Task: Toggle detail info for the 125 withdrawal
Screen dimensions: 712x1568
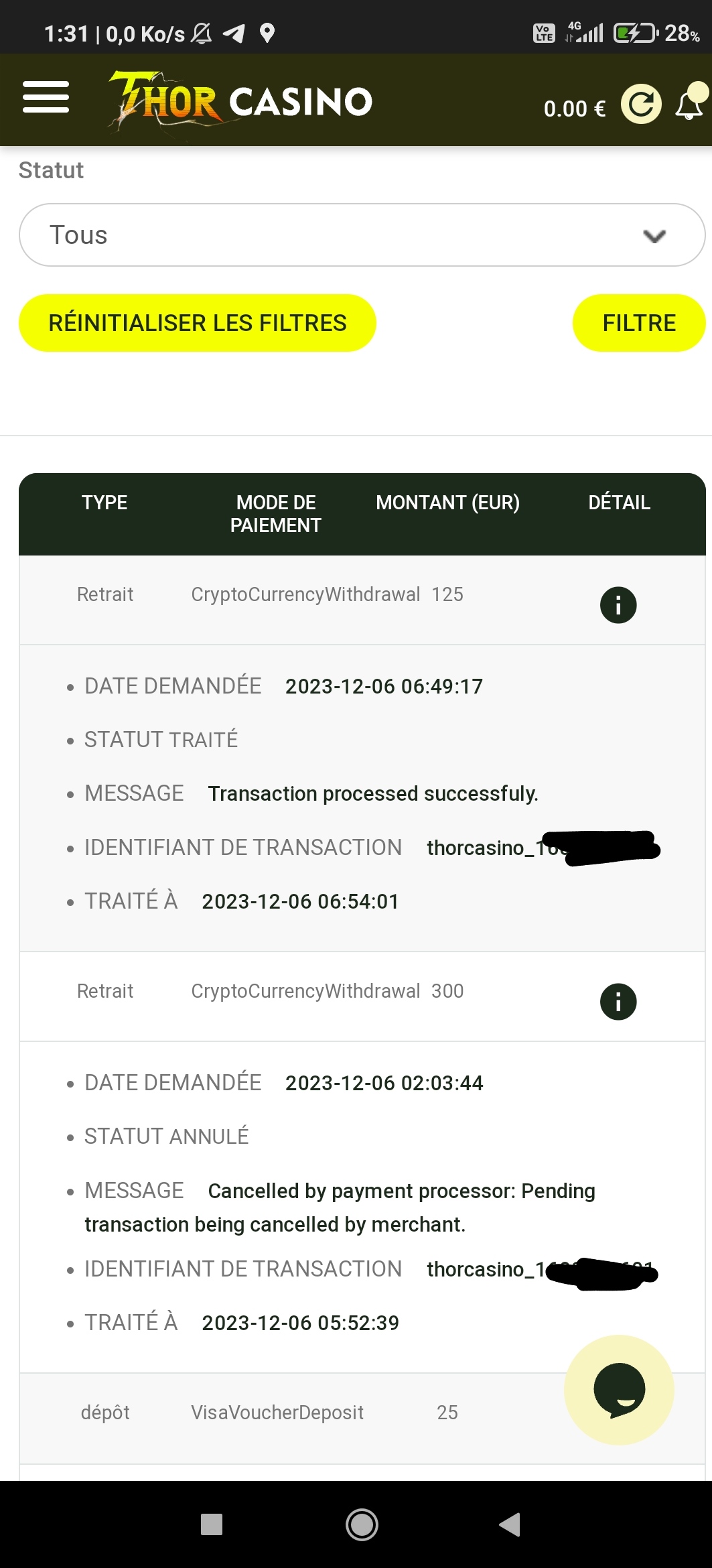Action: pyautogui.click(x=618, y=605)
